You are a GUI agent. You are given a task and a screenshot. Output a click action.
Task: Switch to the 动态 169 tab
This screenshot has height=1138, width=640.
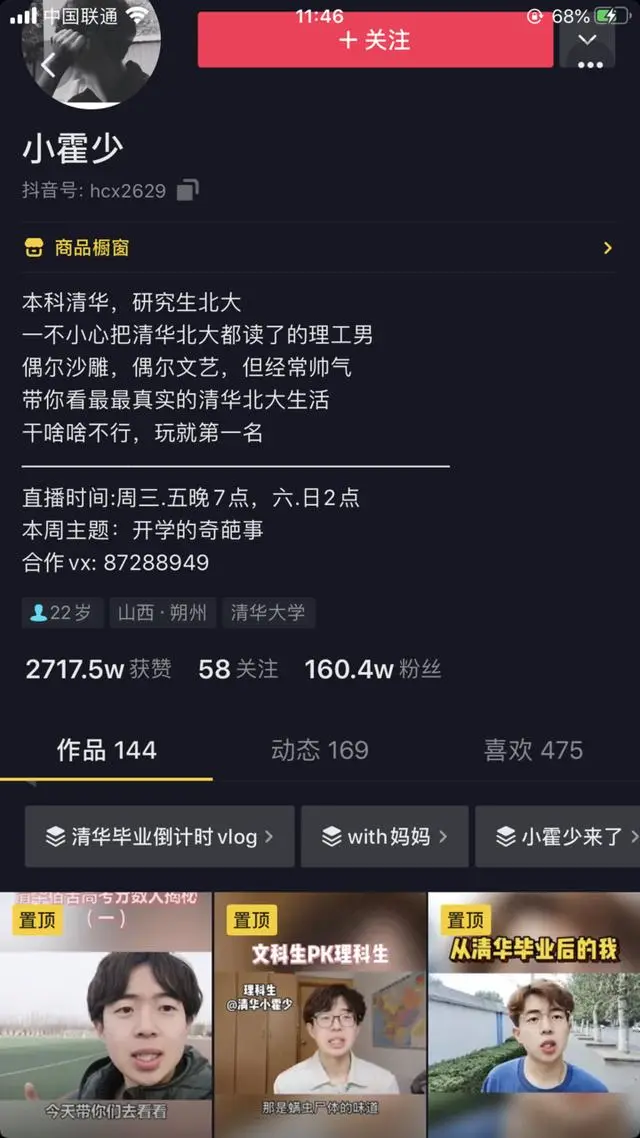tap(320, 750)
